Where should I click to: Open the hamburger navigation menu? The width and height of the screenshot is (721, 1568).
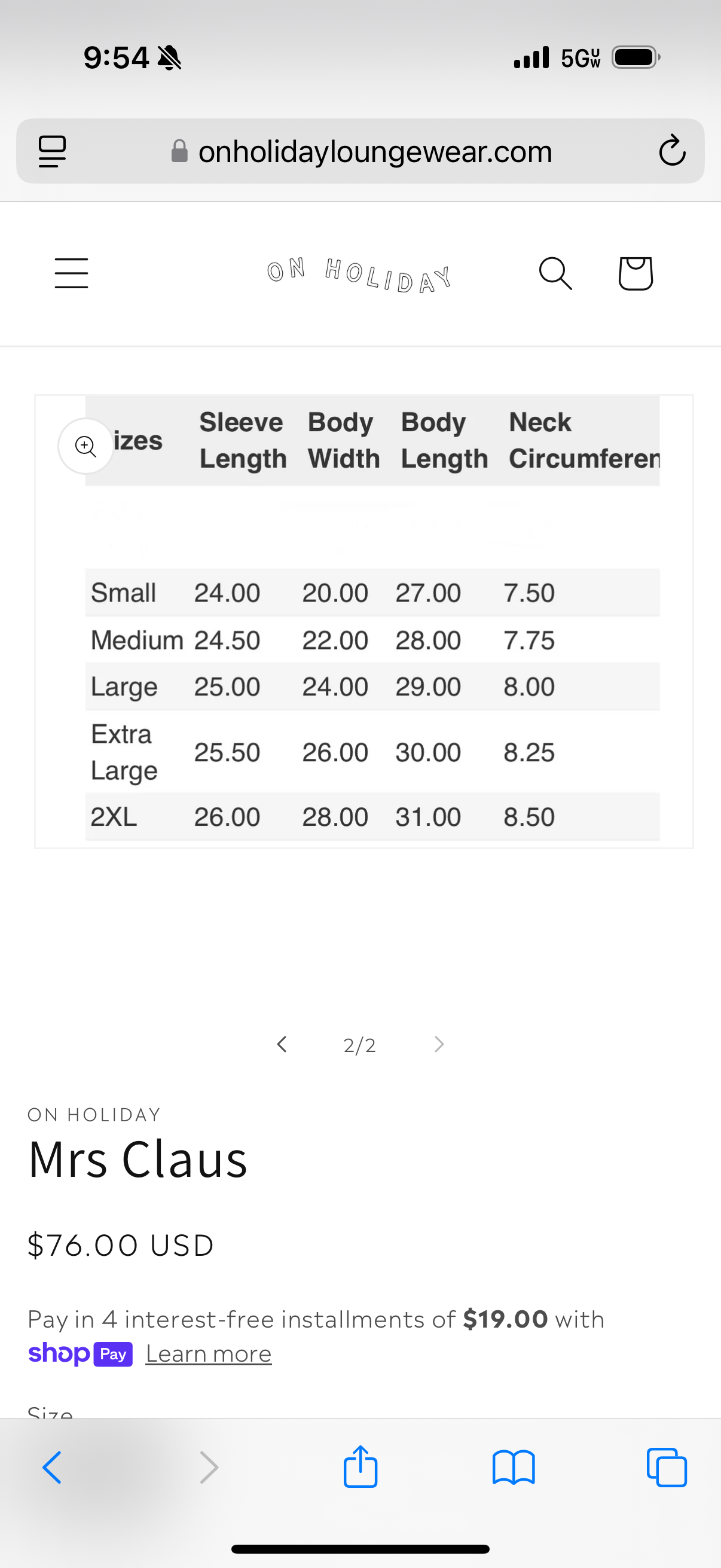tap(71, 273)
